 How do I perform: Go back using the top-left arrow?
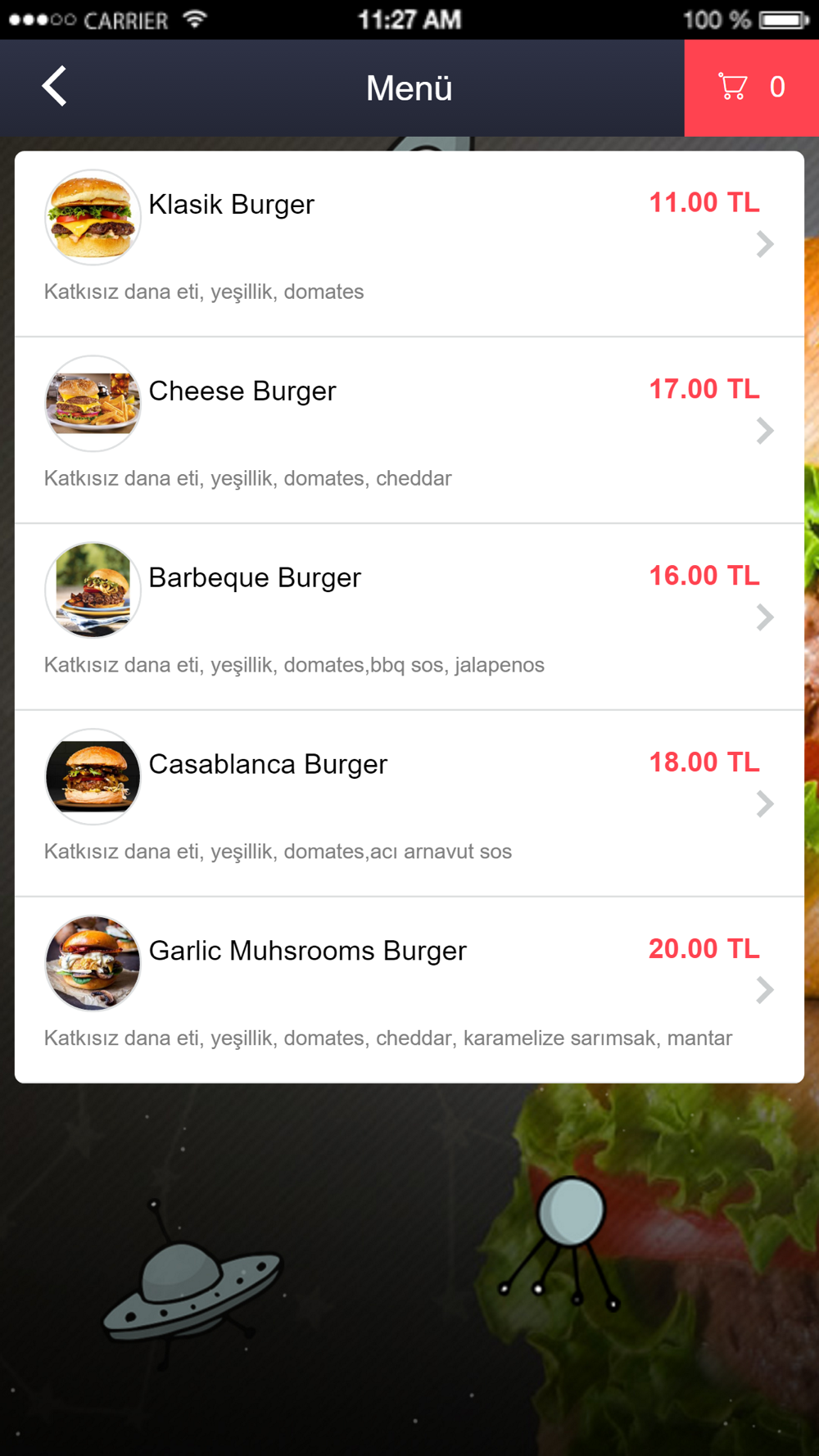pos(55,87)
